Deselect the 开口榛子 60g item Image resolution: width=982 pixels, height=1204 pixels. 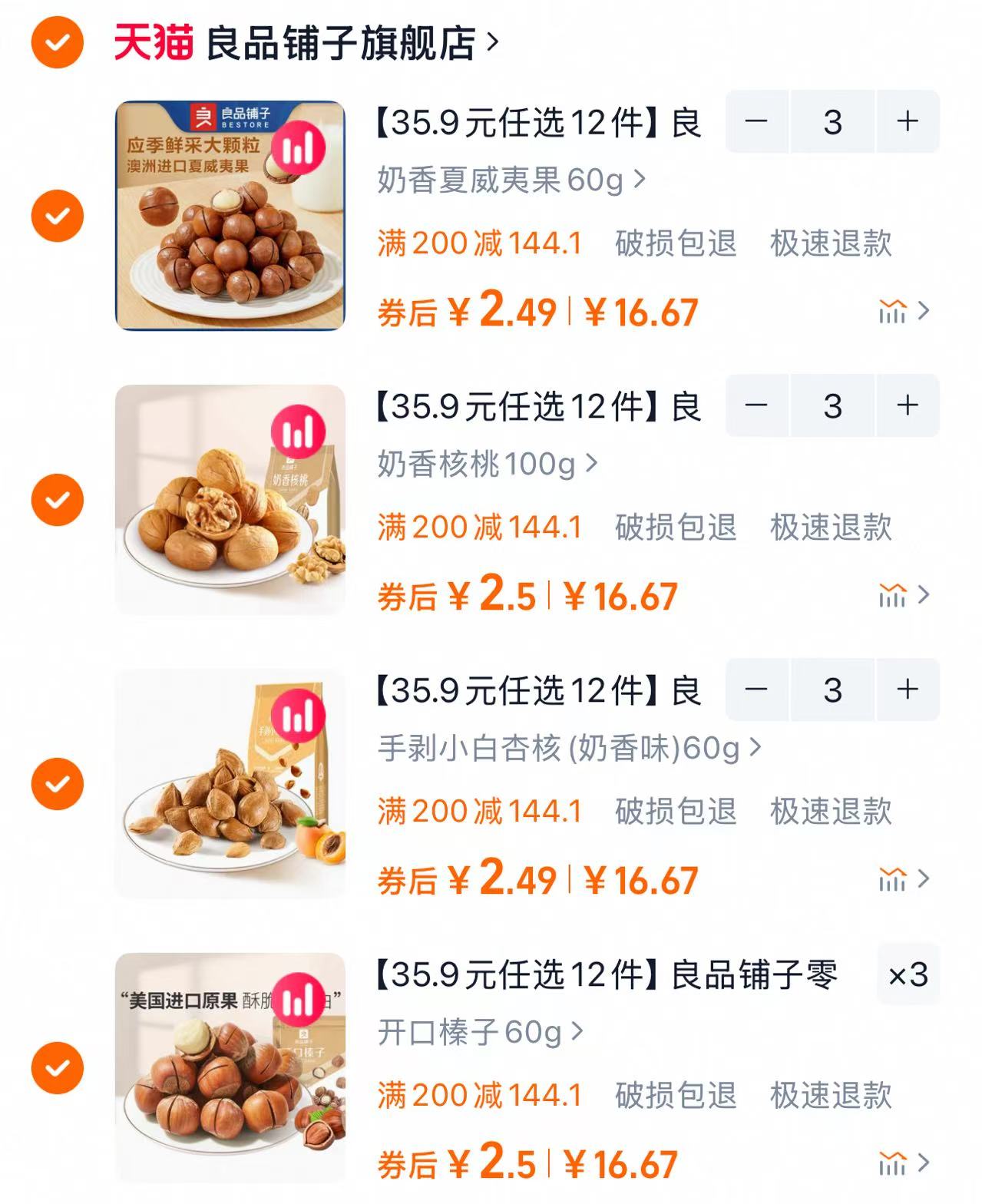pos(58,1068)
